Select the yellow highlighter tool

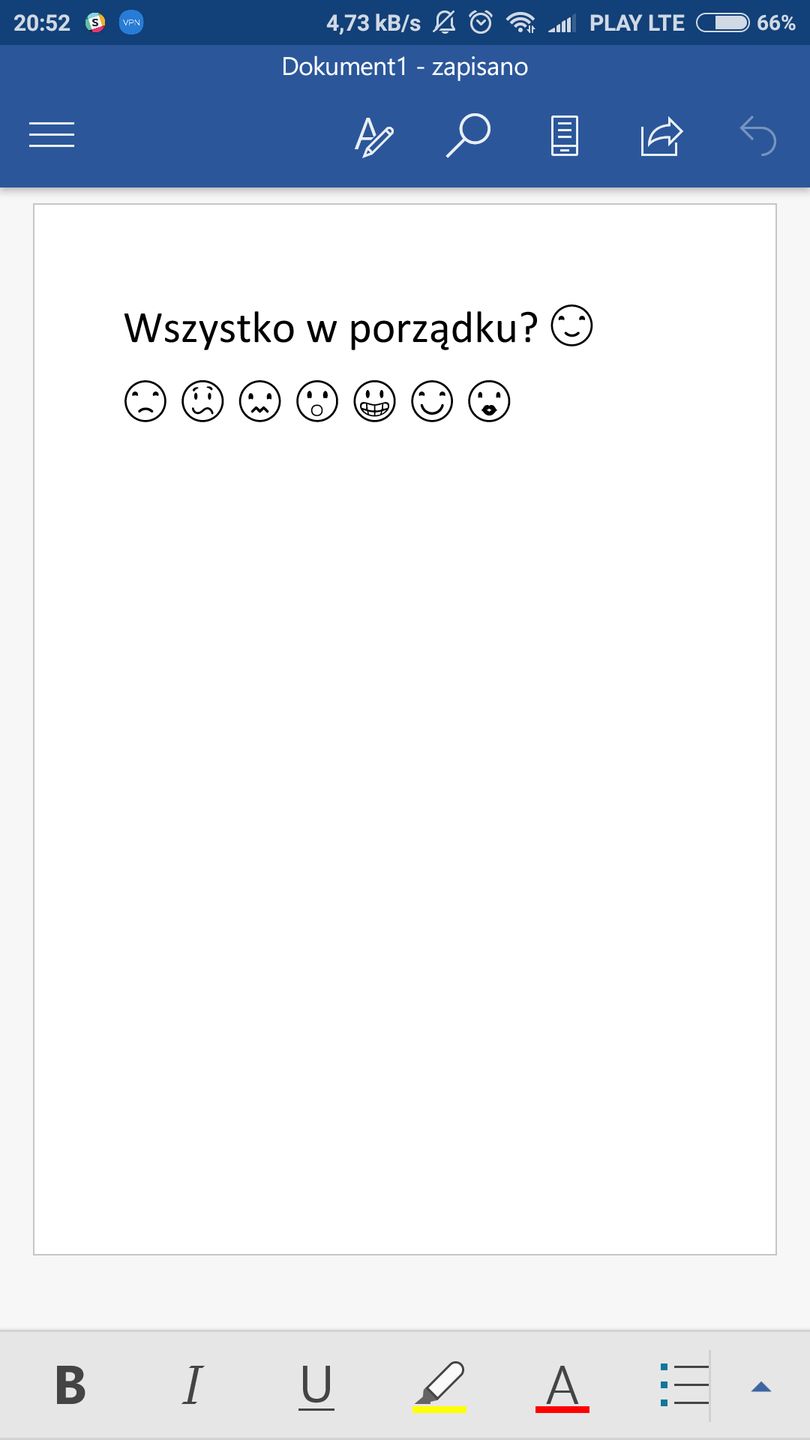(440, 1385)
